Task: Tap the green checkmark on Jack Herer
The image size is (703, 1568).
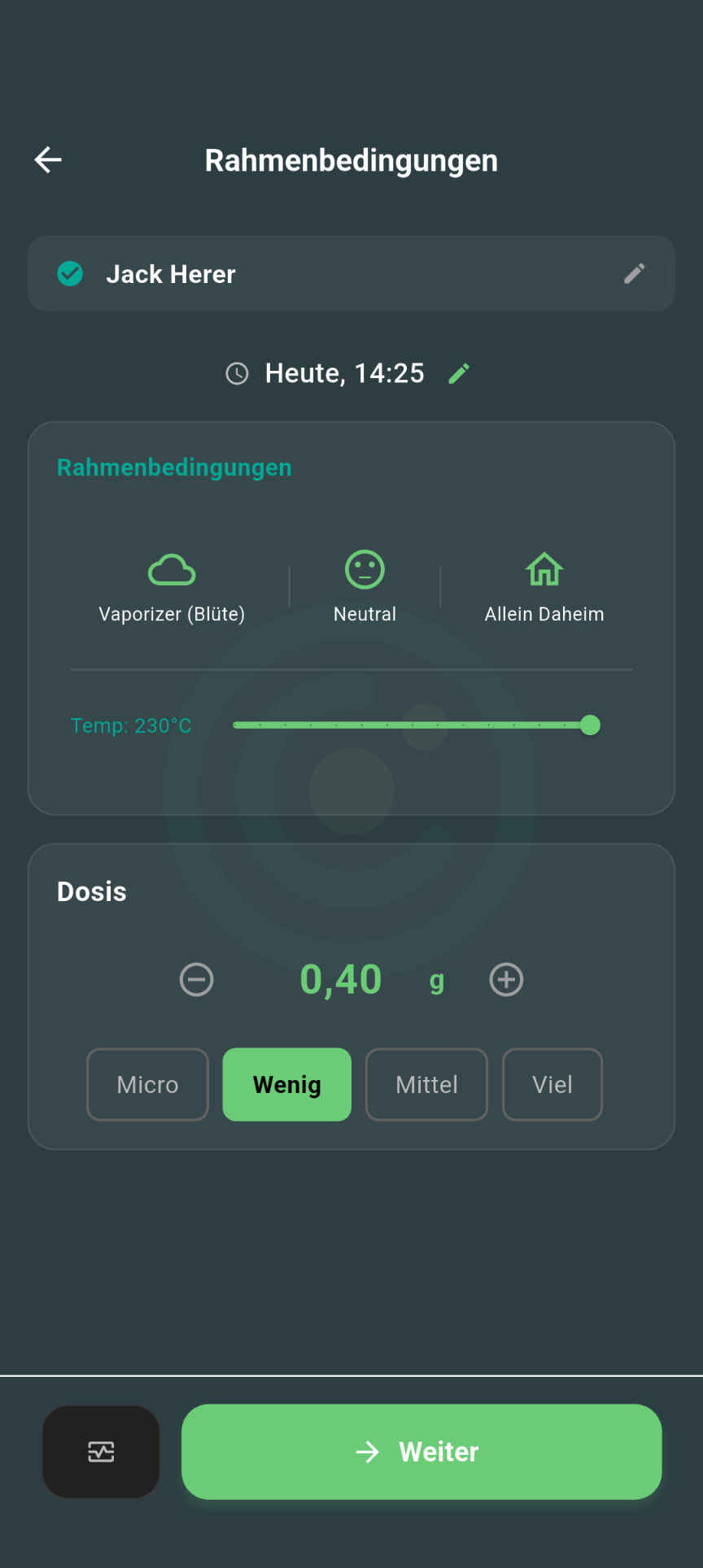Action: tap(70, 273)
